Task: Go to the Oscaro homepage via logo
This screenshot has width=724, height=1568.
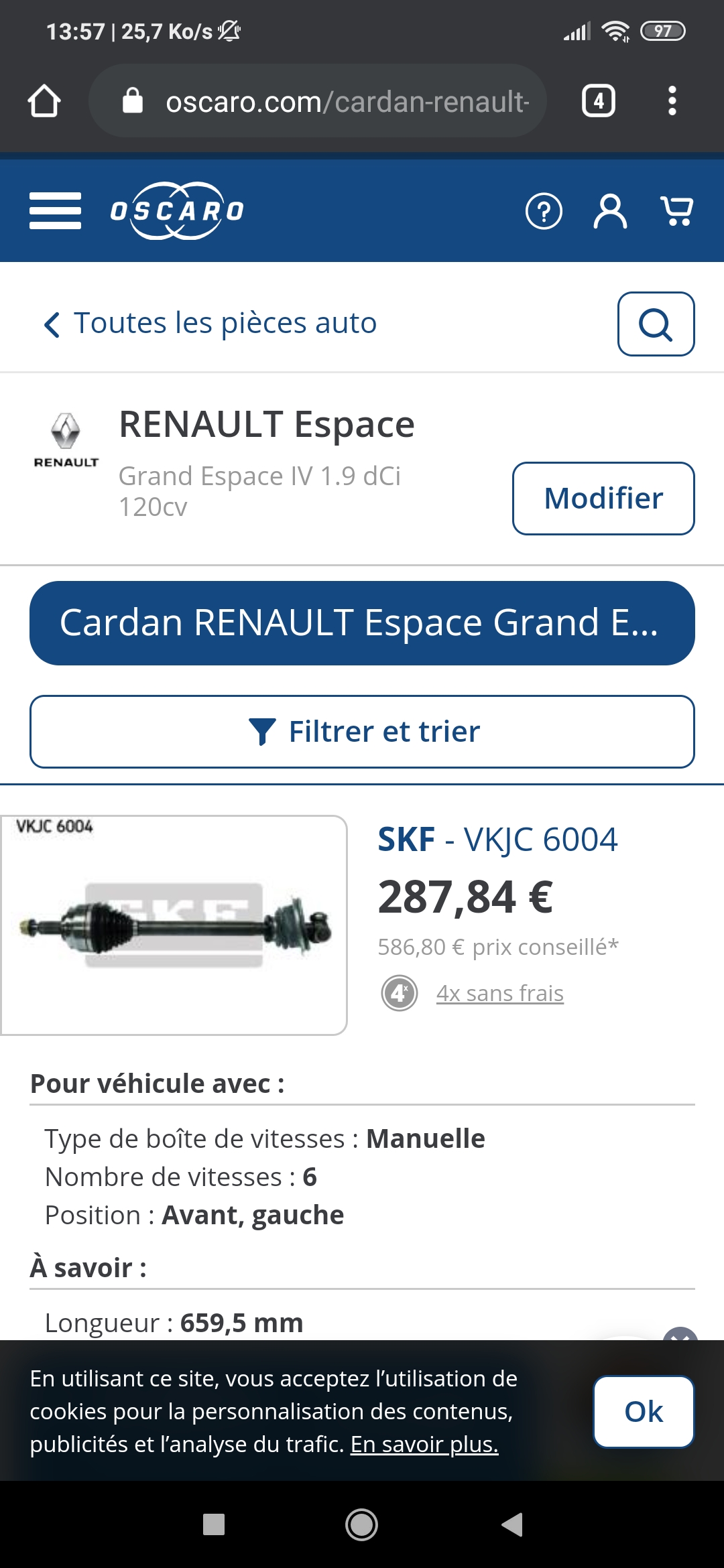Action: 177,210
